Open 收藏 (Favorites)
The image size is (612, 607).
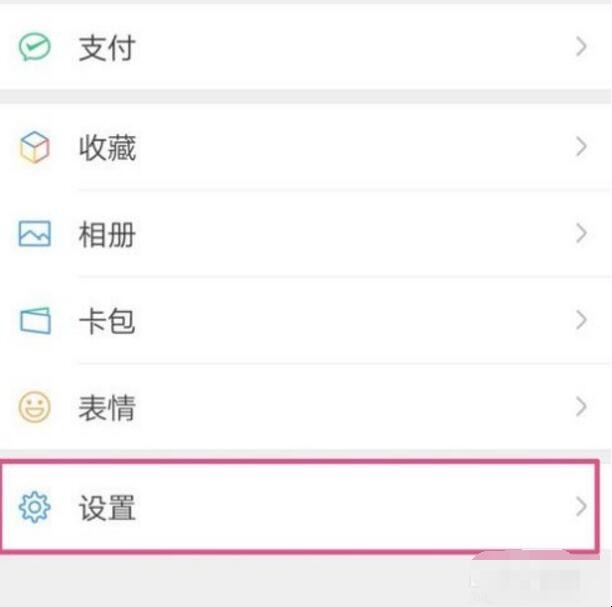click(x=300, y=148)
